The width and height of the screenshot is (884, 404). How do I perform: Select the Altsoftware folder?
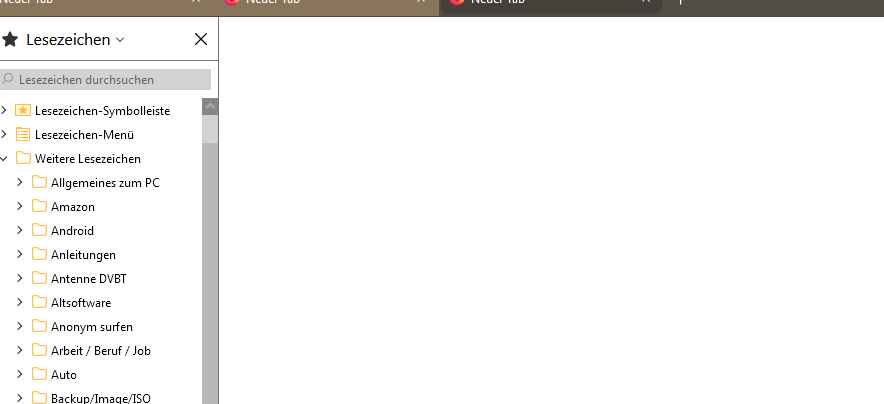coord(81,303)
